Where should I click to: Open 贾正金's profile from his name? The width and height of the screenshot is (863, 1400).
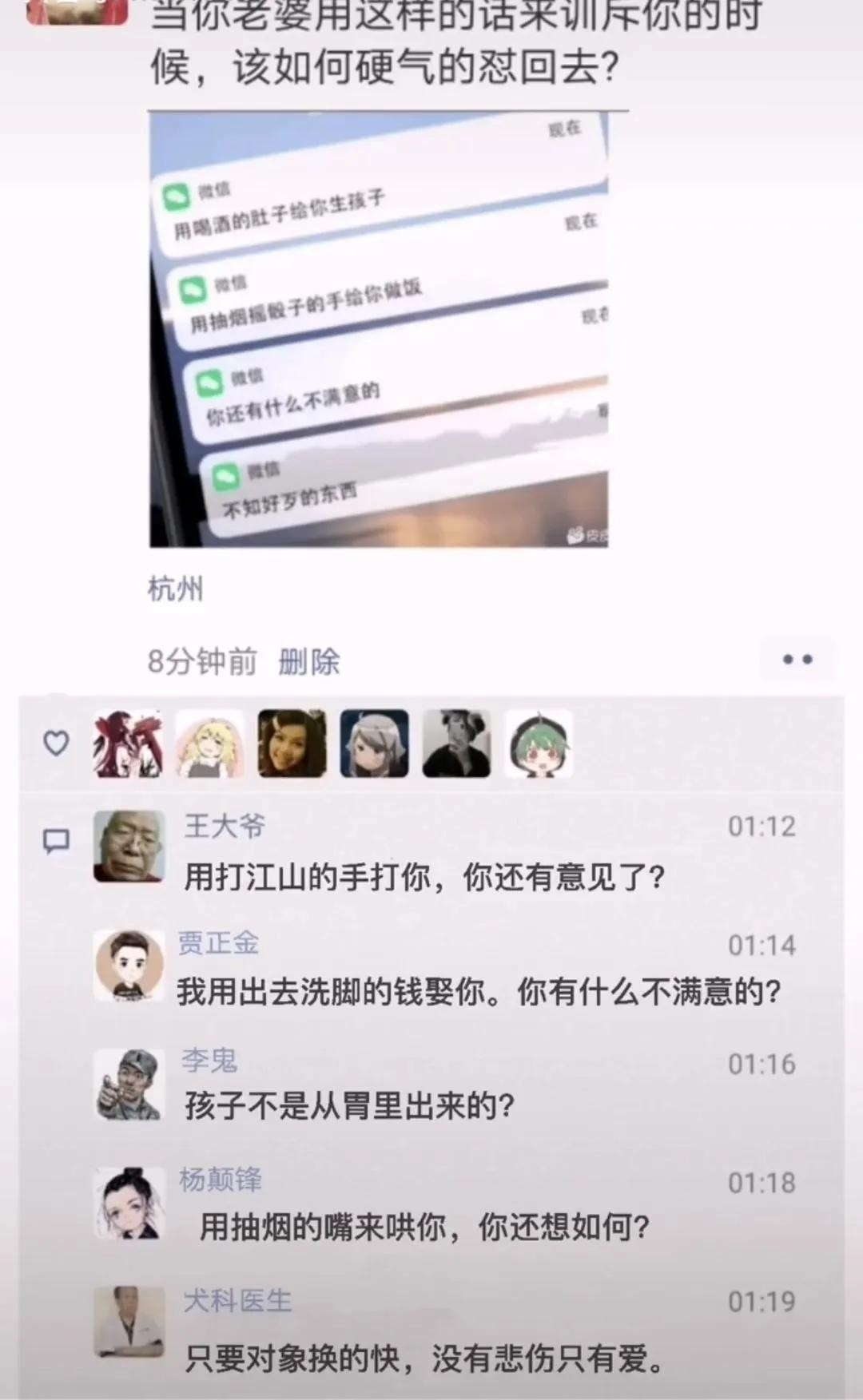pos(218,943)
